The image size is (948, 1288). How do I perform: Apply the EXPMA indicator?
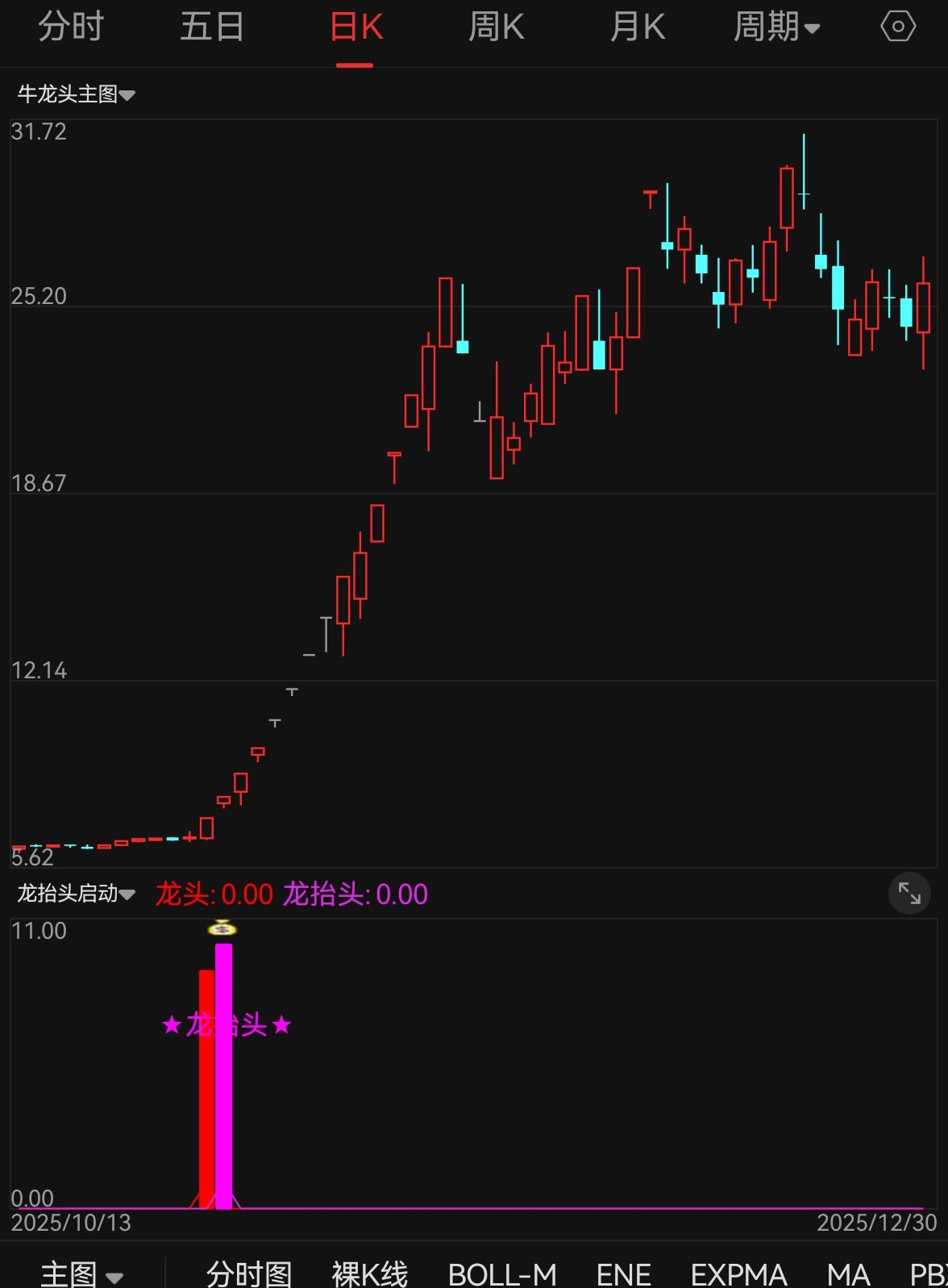click(738, 1274)
